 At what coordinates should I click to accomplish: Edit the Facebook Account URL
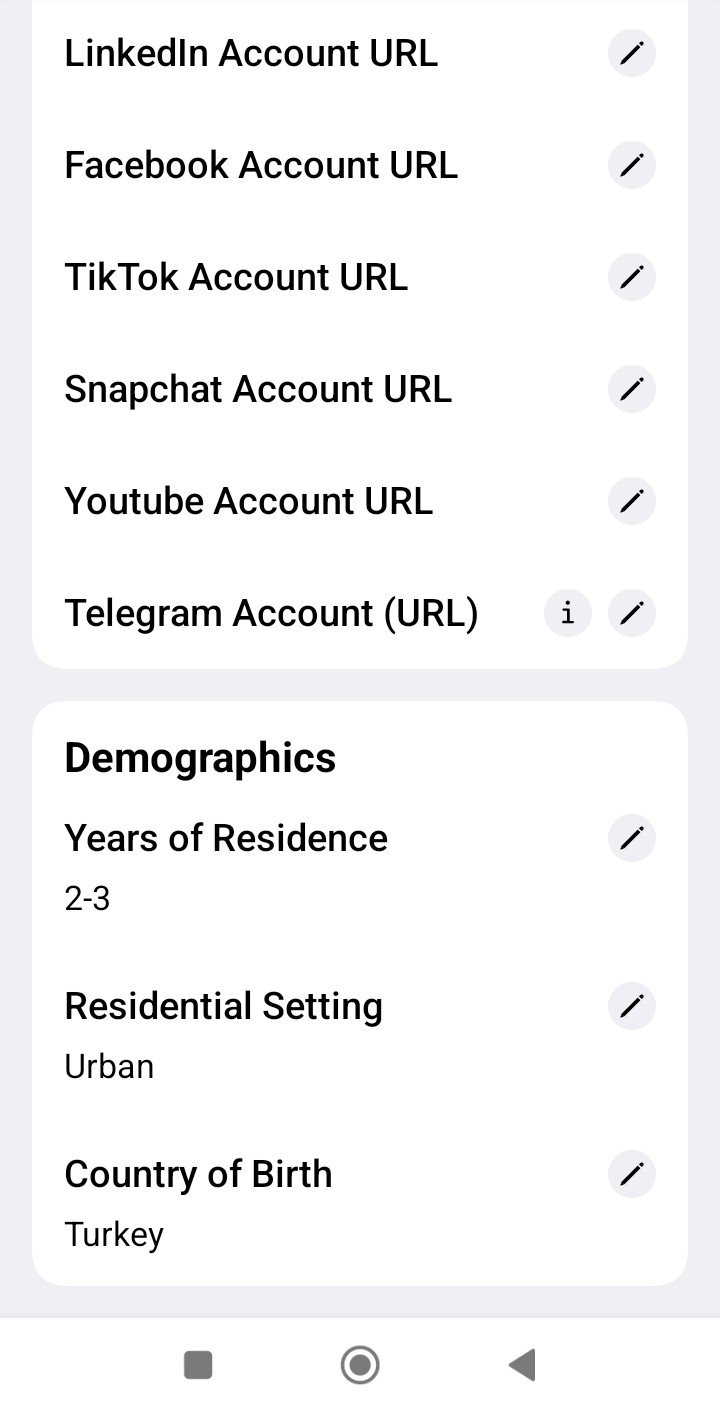[x=631, y=166]
